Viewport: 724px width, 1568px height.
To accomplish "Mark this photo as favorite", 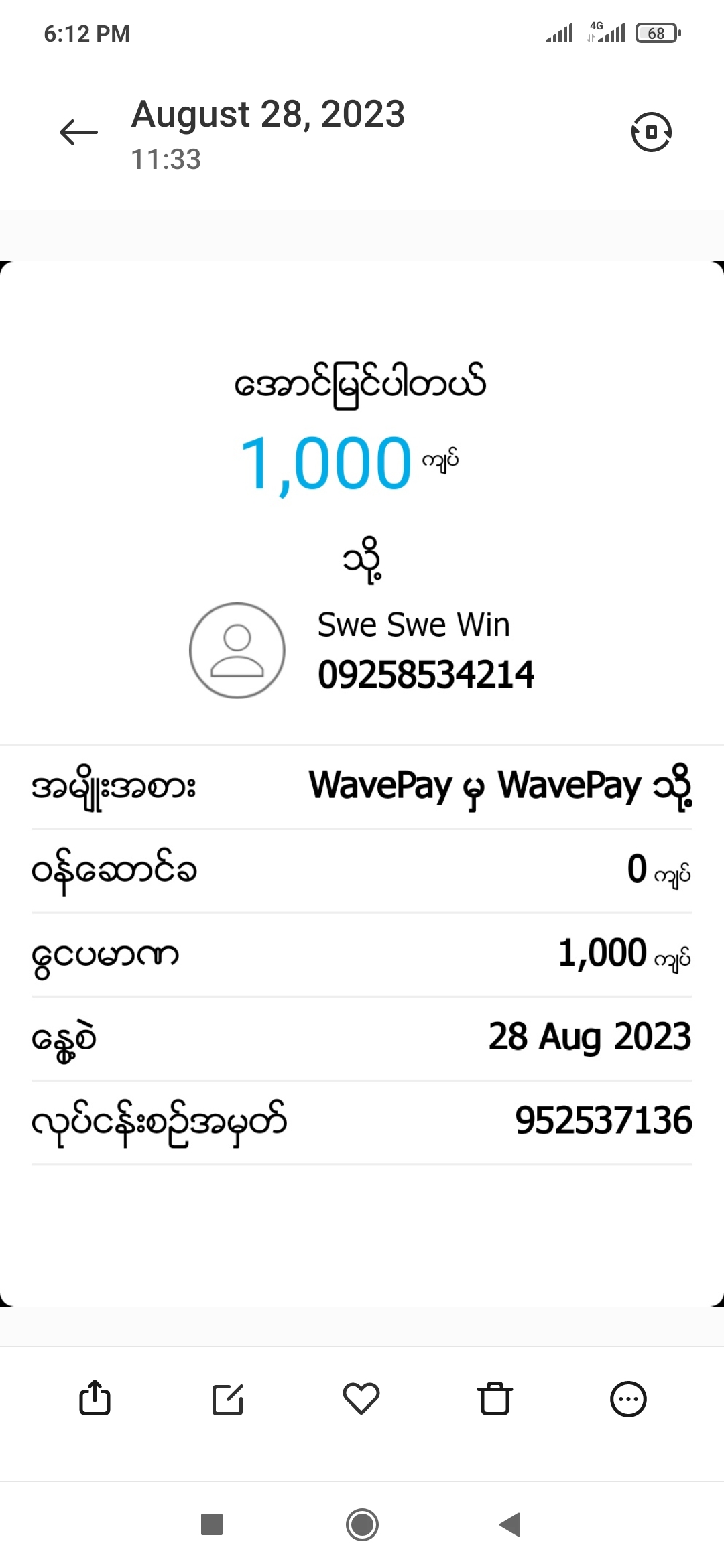I will [x=361, y=1398].
